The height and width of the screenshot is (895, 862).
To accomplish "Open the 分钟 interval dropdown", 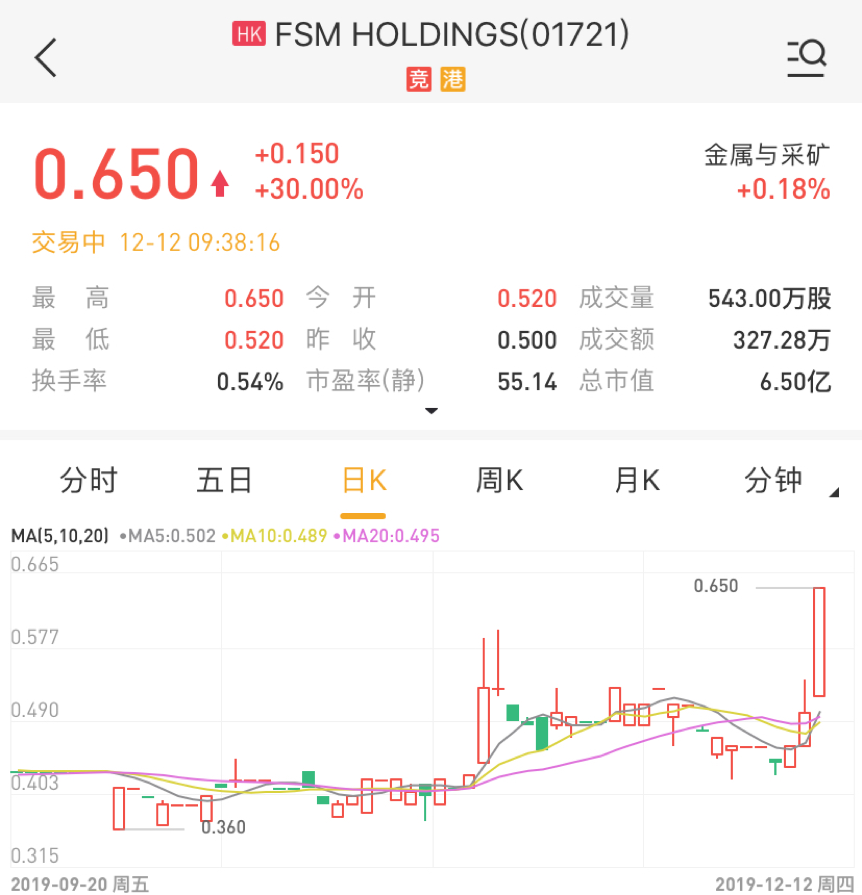I will coord(780,481).
